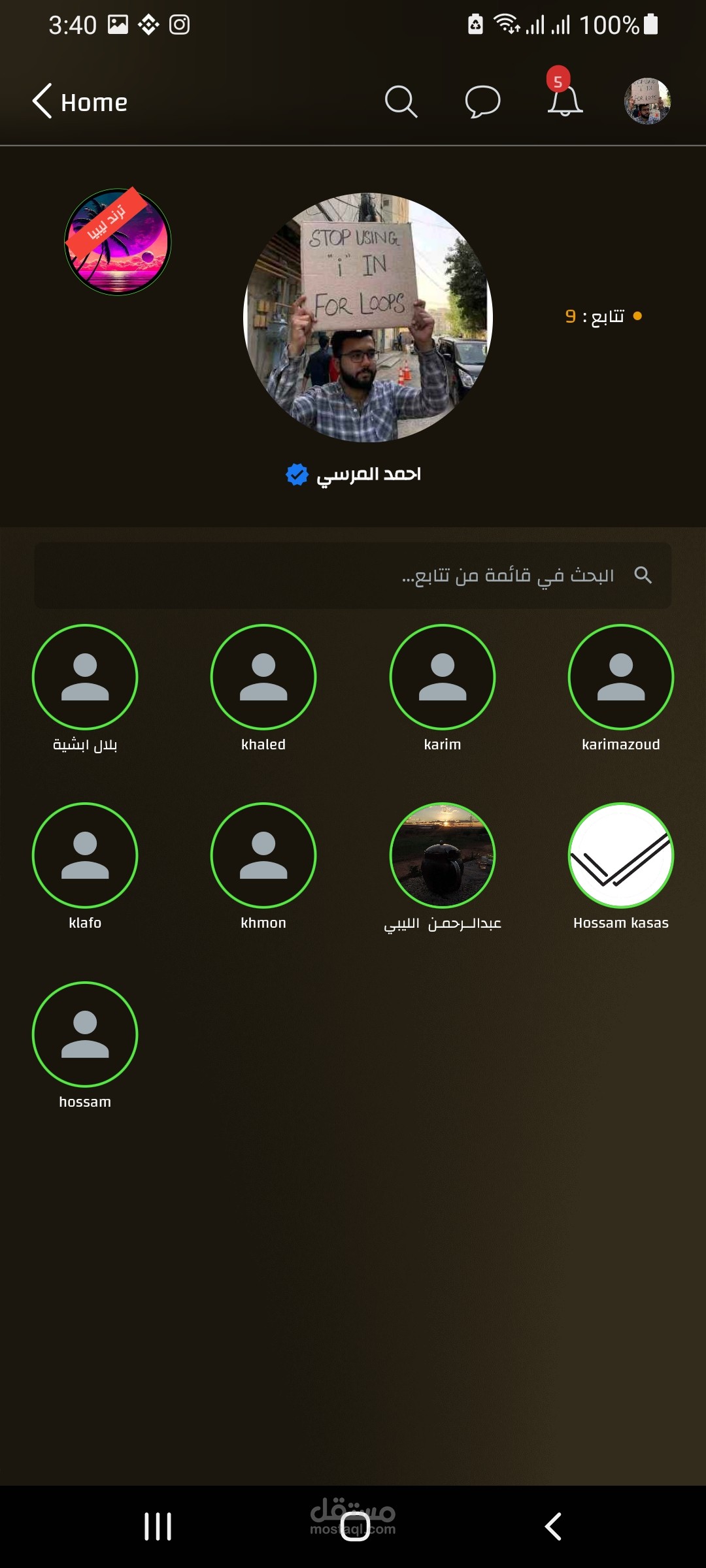Select klafo's placeholder avatar
This screenshot has width=706, height=1568.
[x=84, y=856]
